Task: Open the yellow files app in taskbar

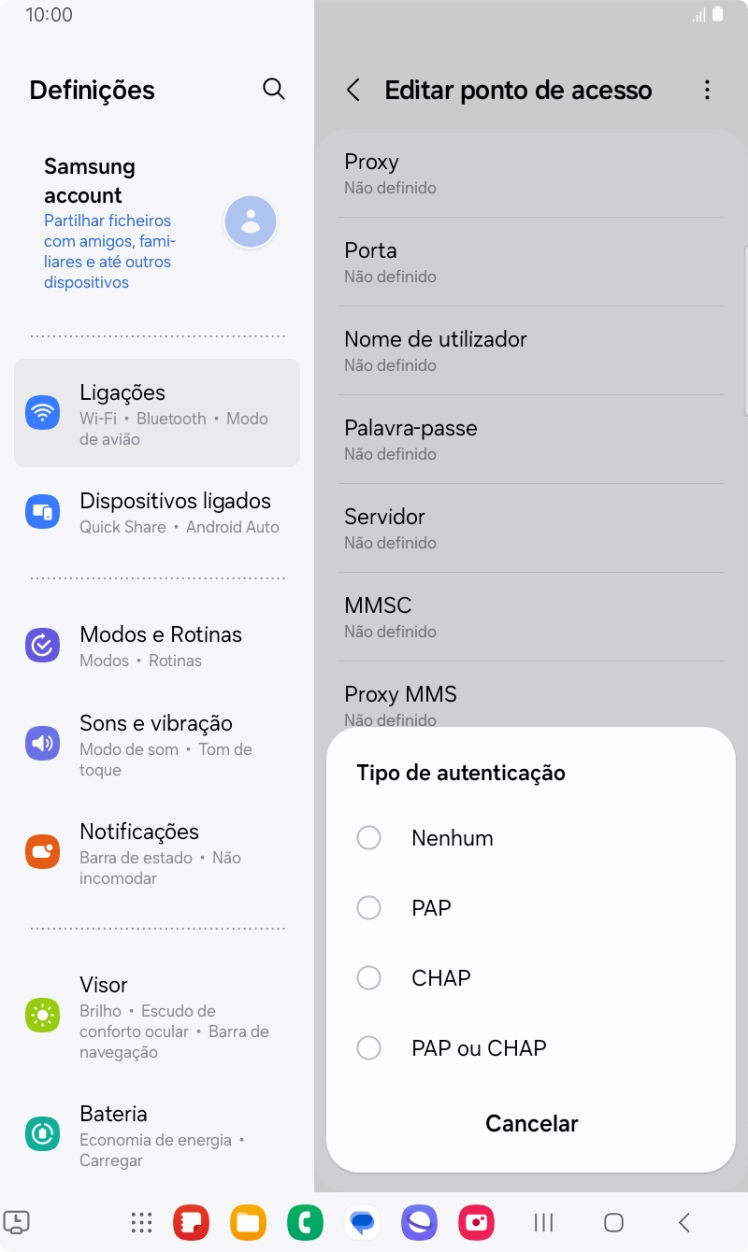Action: coord(248,1222)
